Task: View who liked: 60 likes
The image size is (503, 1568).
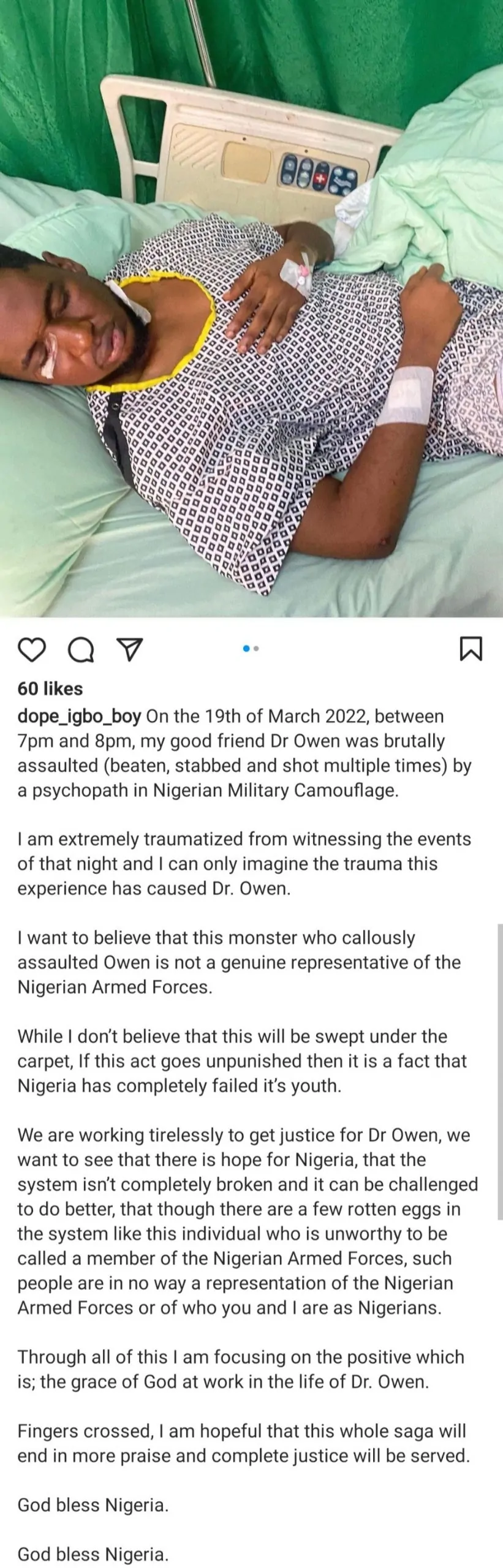Action: (x=50, y=688)
